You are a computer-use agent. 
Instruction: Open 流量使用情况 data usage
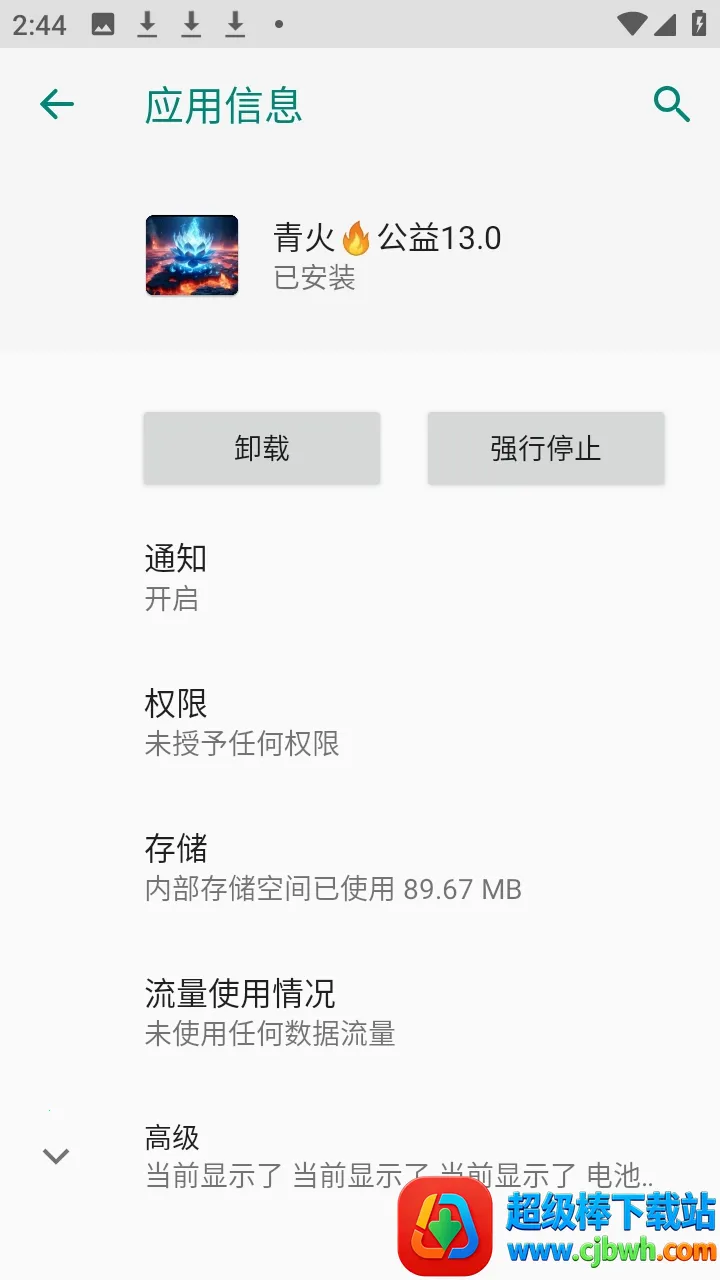[x=360, y=1013]
